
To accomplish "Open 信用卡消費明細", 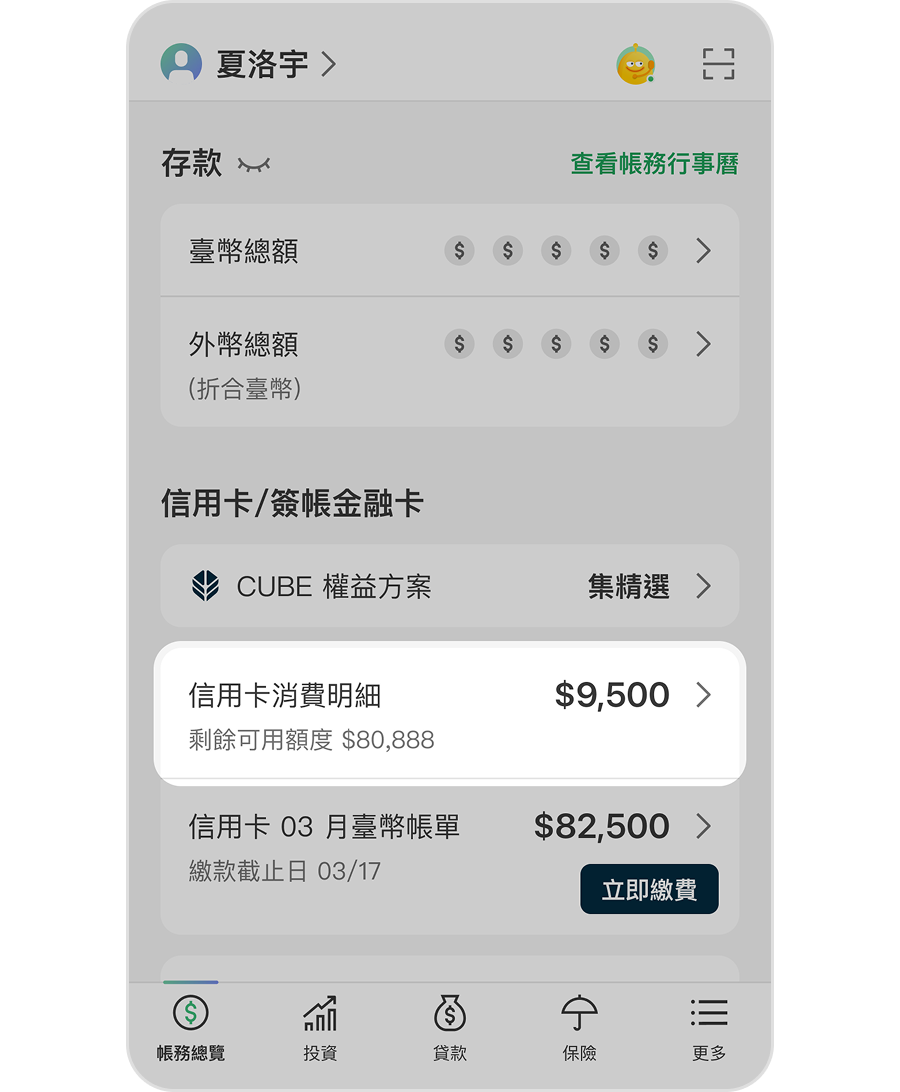I will (450, 712).
